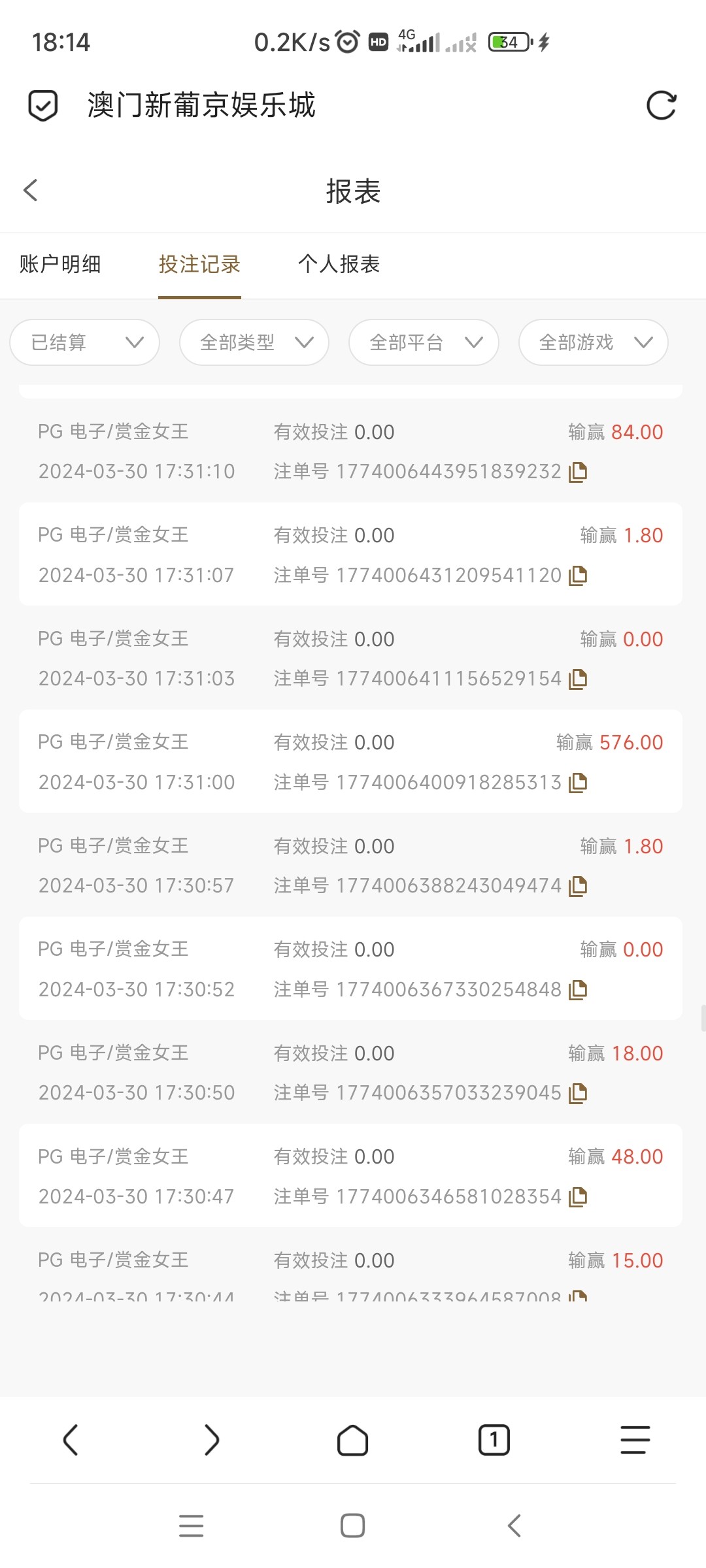This screenshot has height=1568, width=706.
Task: Copy bet number 1774006431209541120
Action: point(578,576)
